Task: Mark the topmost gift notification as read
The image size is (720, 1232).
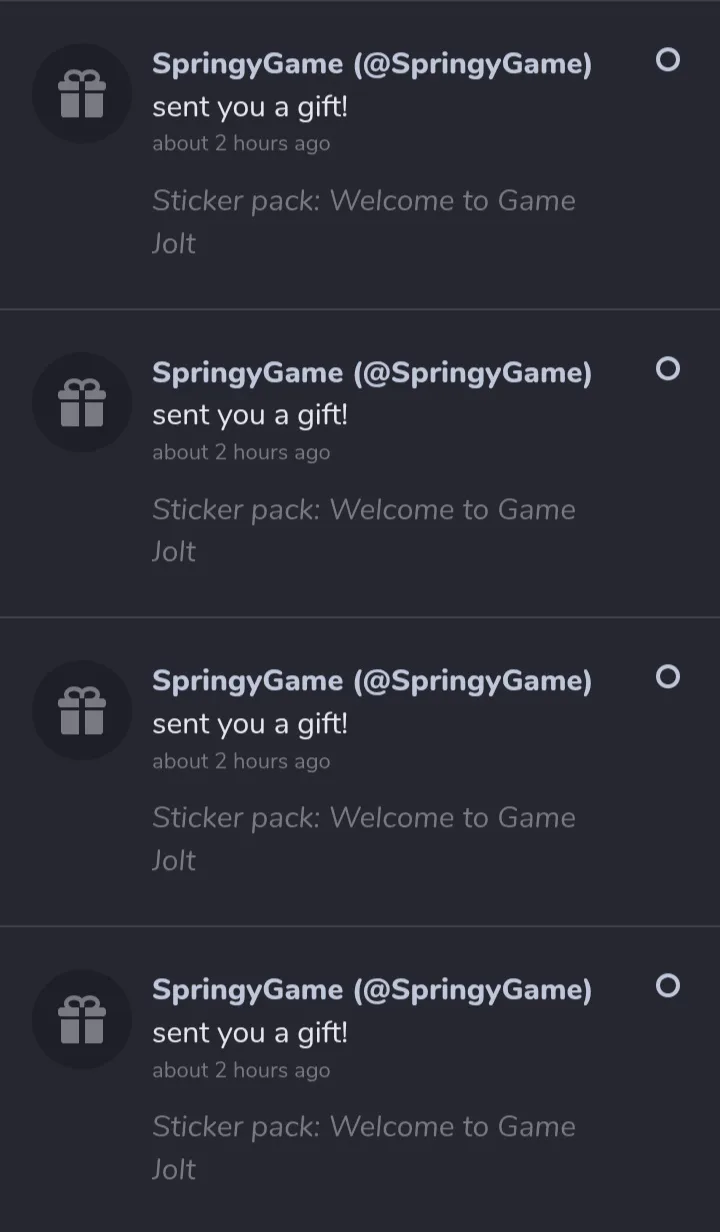Action: point(668,60)
